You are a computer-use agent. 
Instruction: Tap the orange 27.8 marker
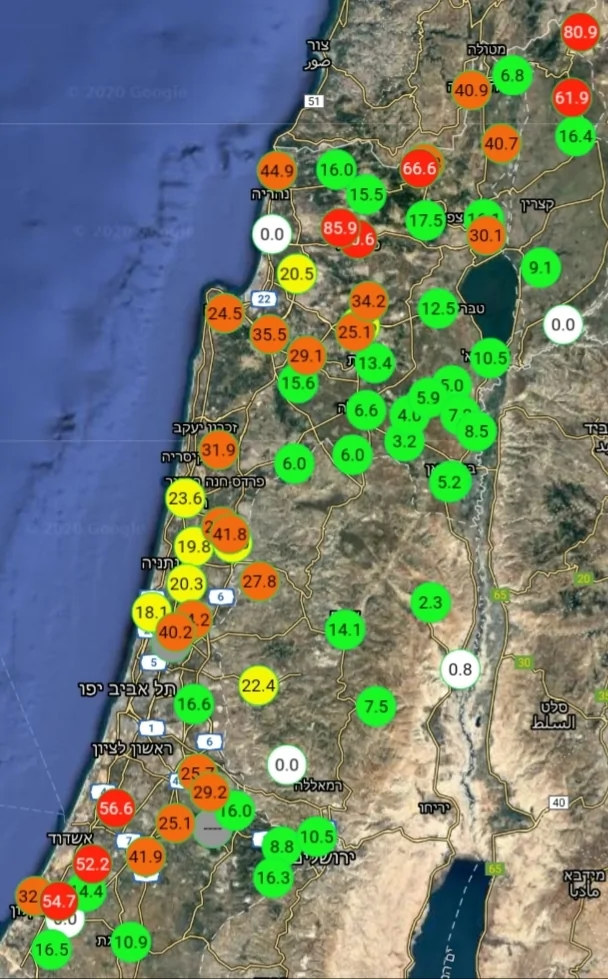259,581
